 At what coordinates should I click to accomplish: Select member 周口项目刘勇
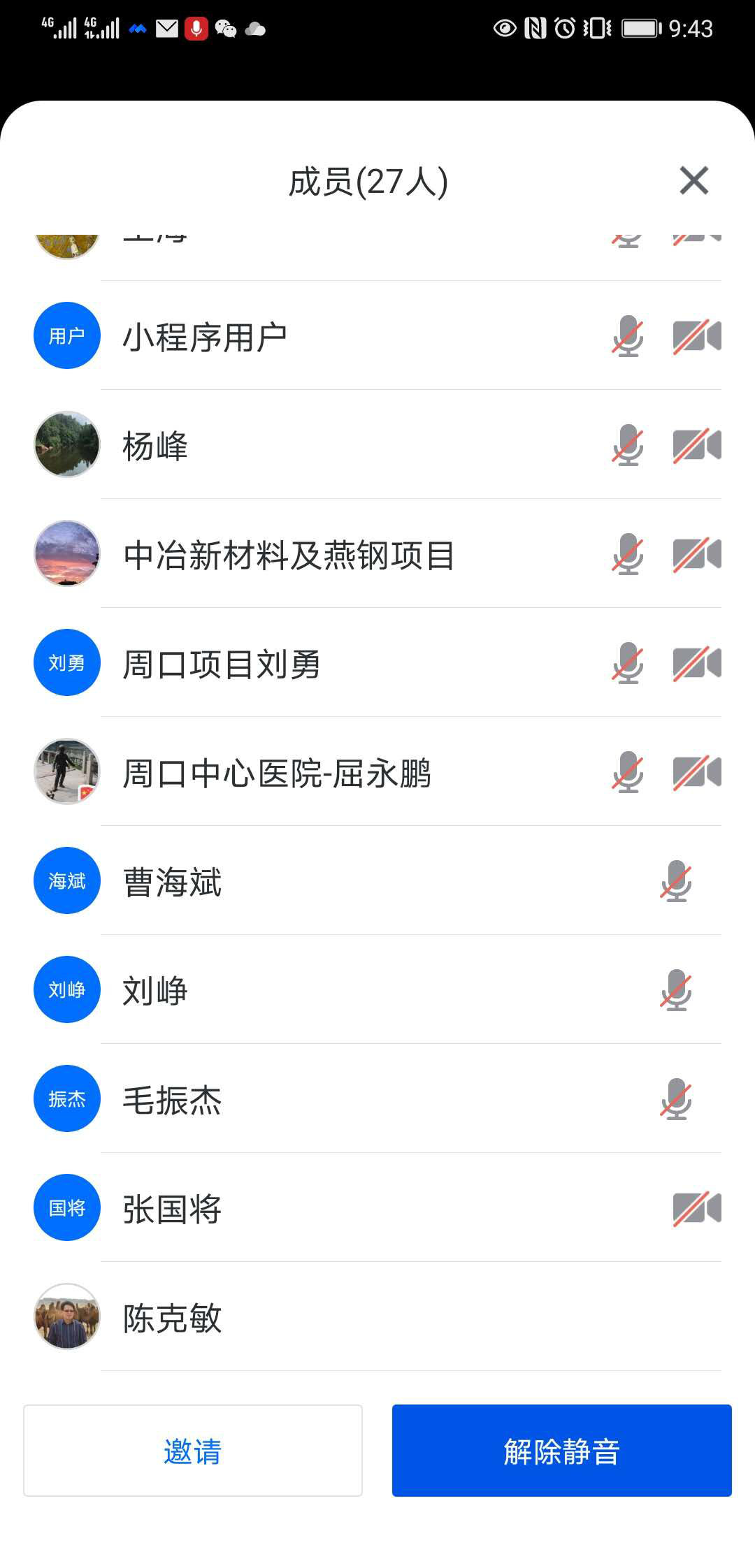[x=222, y=664]
